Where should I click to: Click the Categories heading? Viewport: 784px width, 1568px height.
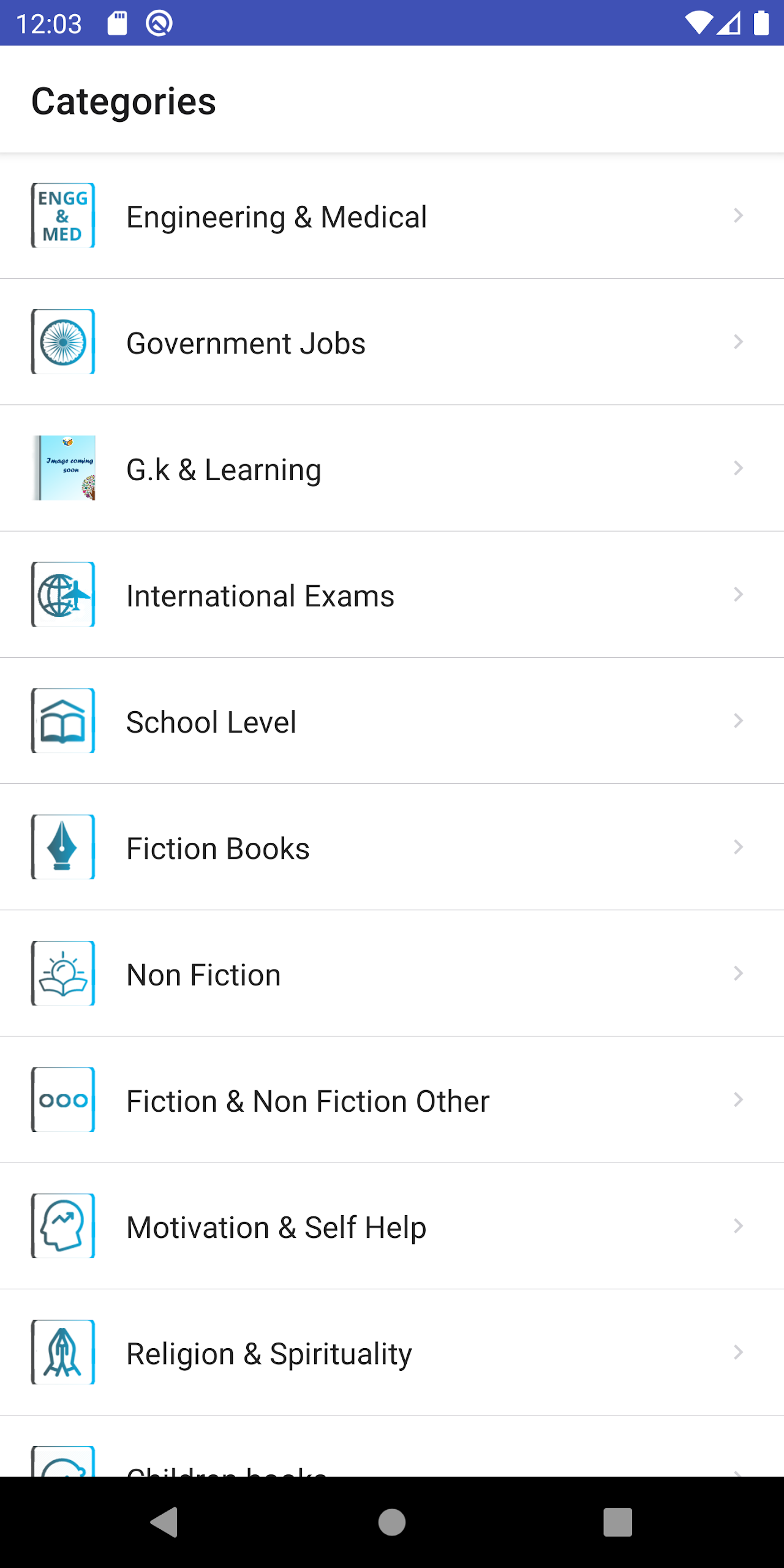124,100
